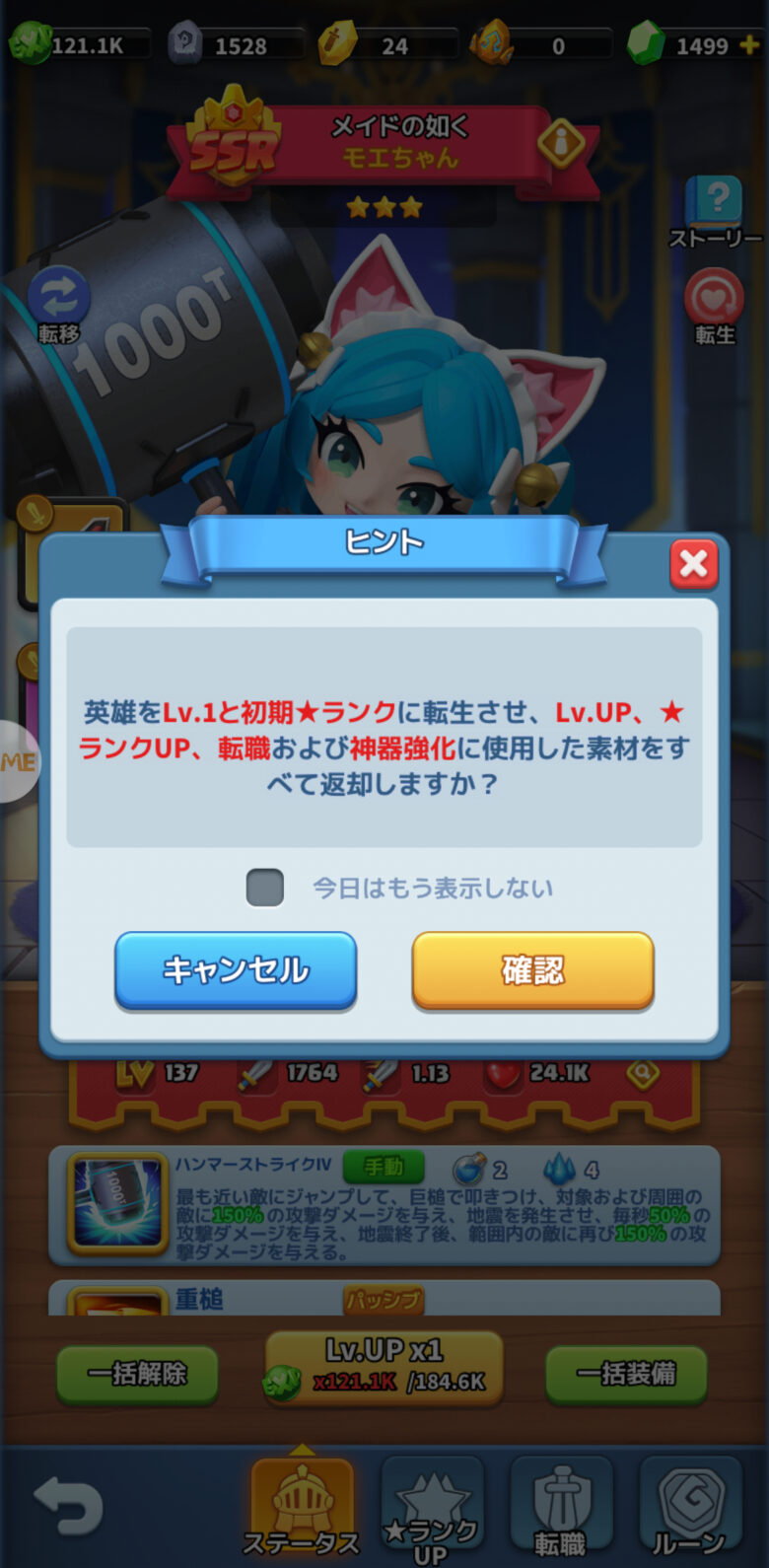Go back with the return arrow
Viewport: 769px width, 1568px height.
68,1506
